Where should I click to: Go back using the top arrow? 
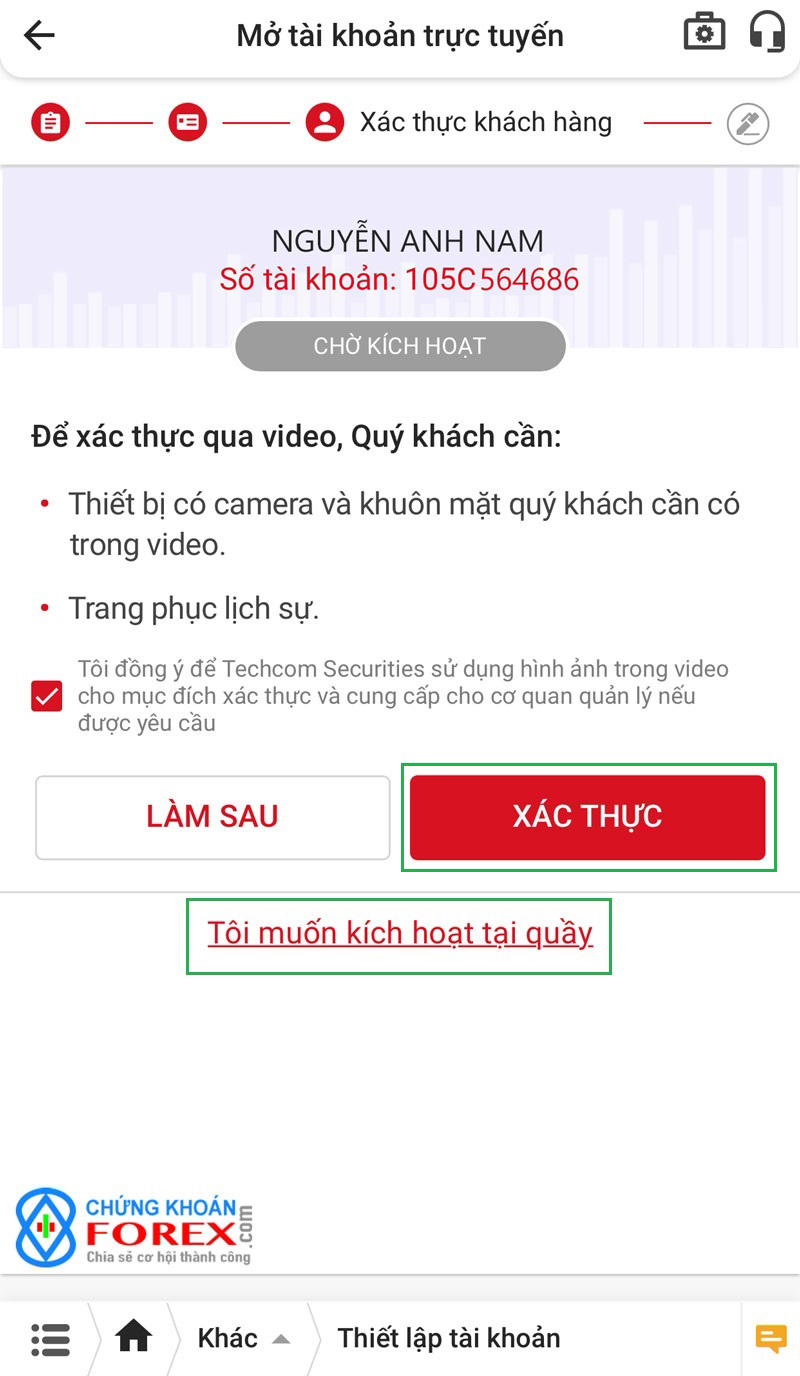click(x=39, y=36)
